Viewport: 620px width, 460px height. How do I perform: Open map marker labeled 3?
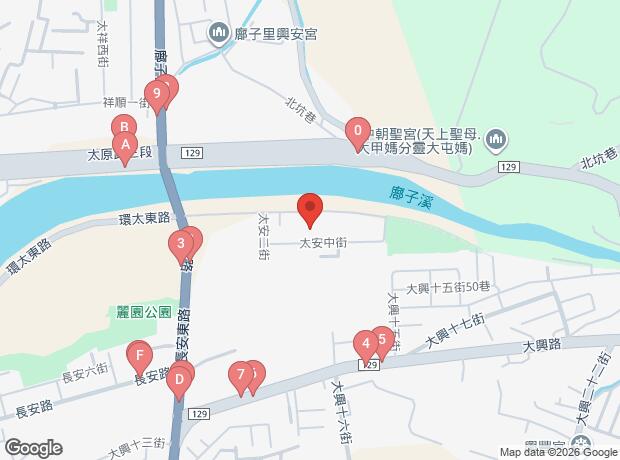(180, 244)
